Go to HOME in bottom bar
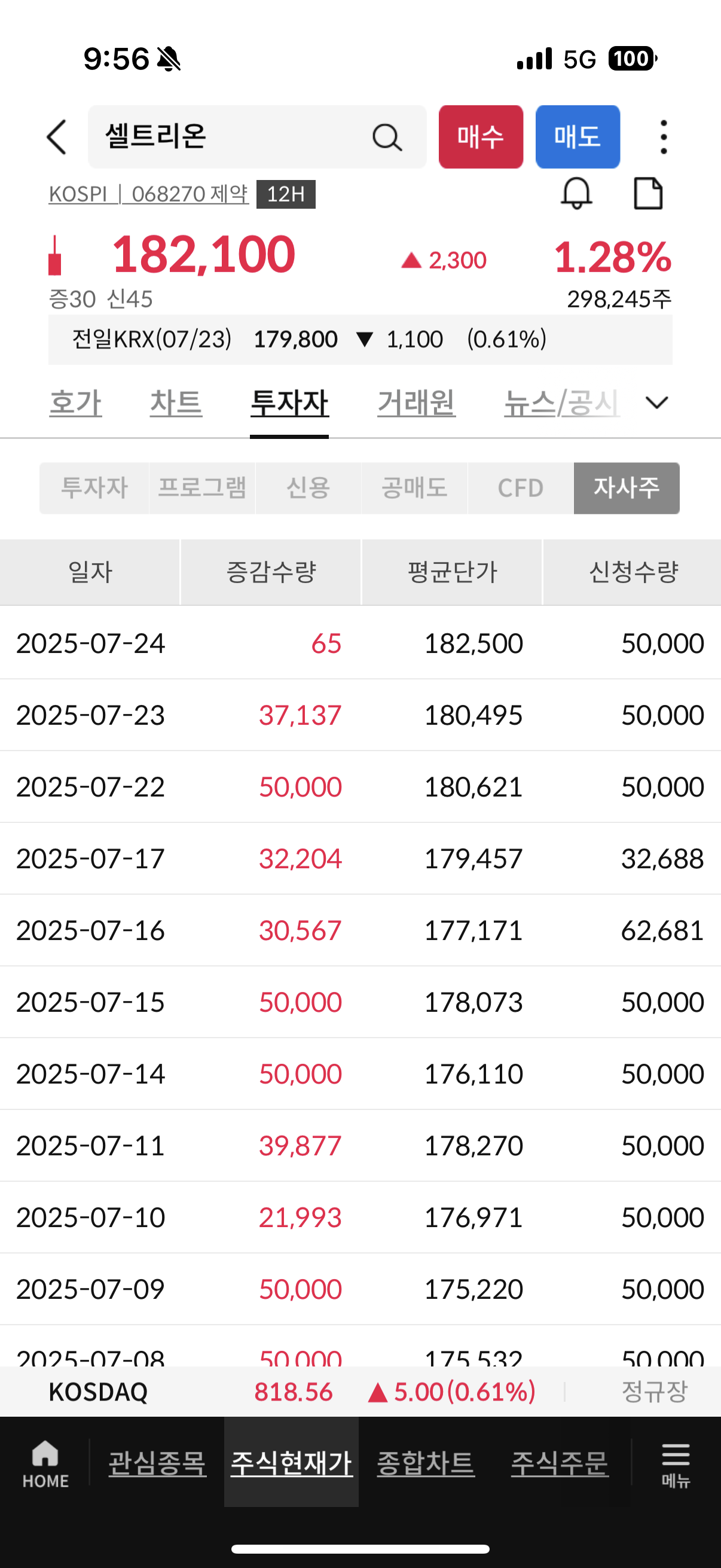721x1568 pixels. point(45,1464)
